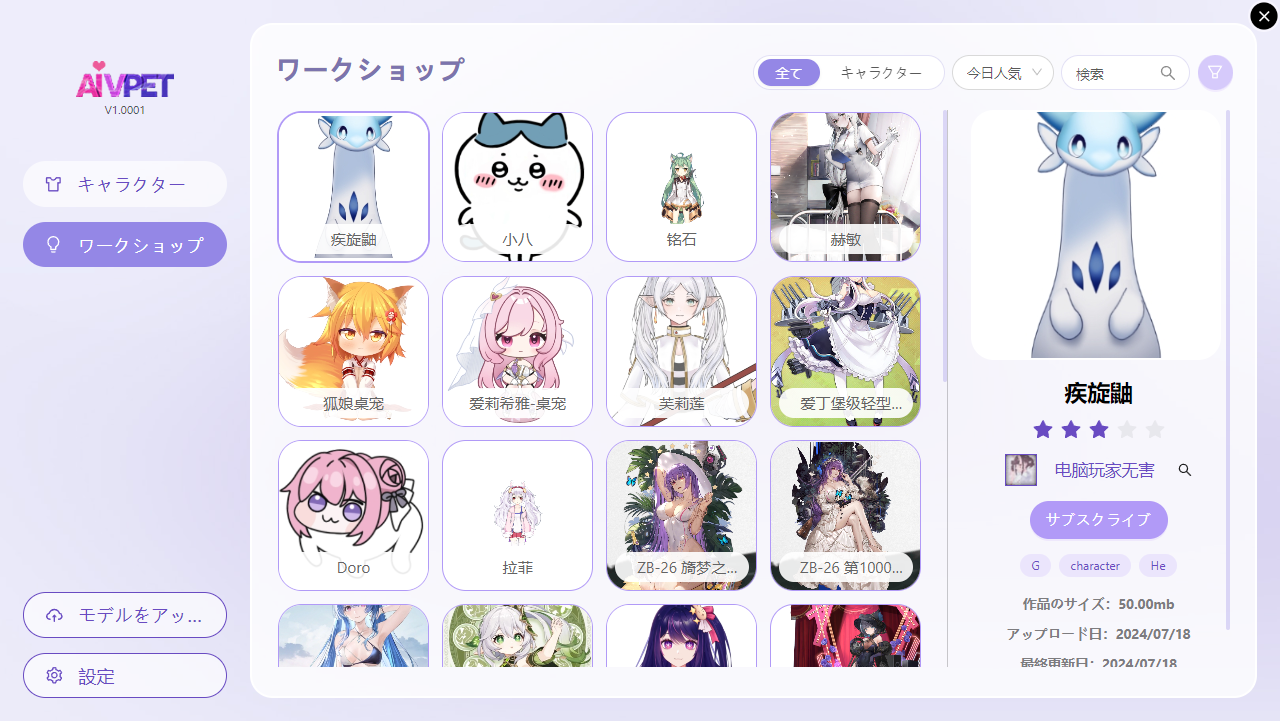Tap the character tag chip
Screen dimensions: 1280x721
[1094, 566]
